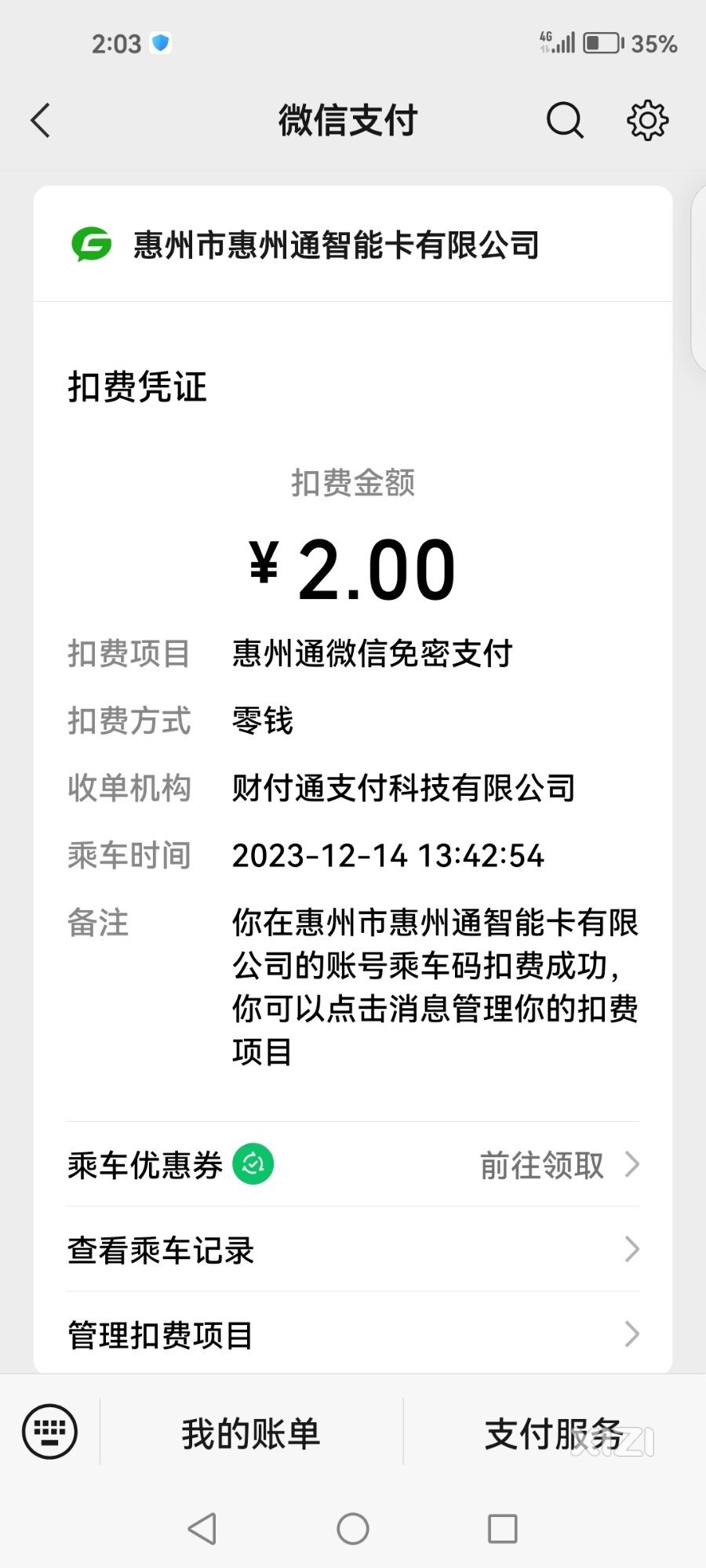Open 支付服务 menu
Screen dimensions: 706x1568
tap(554, 1433)
